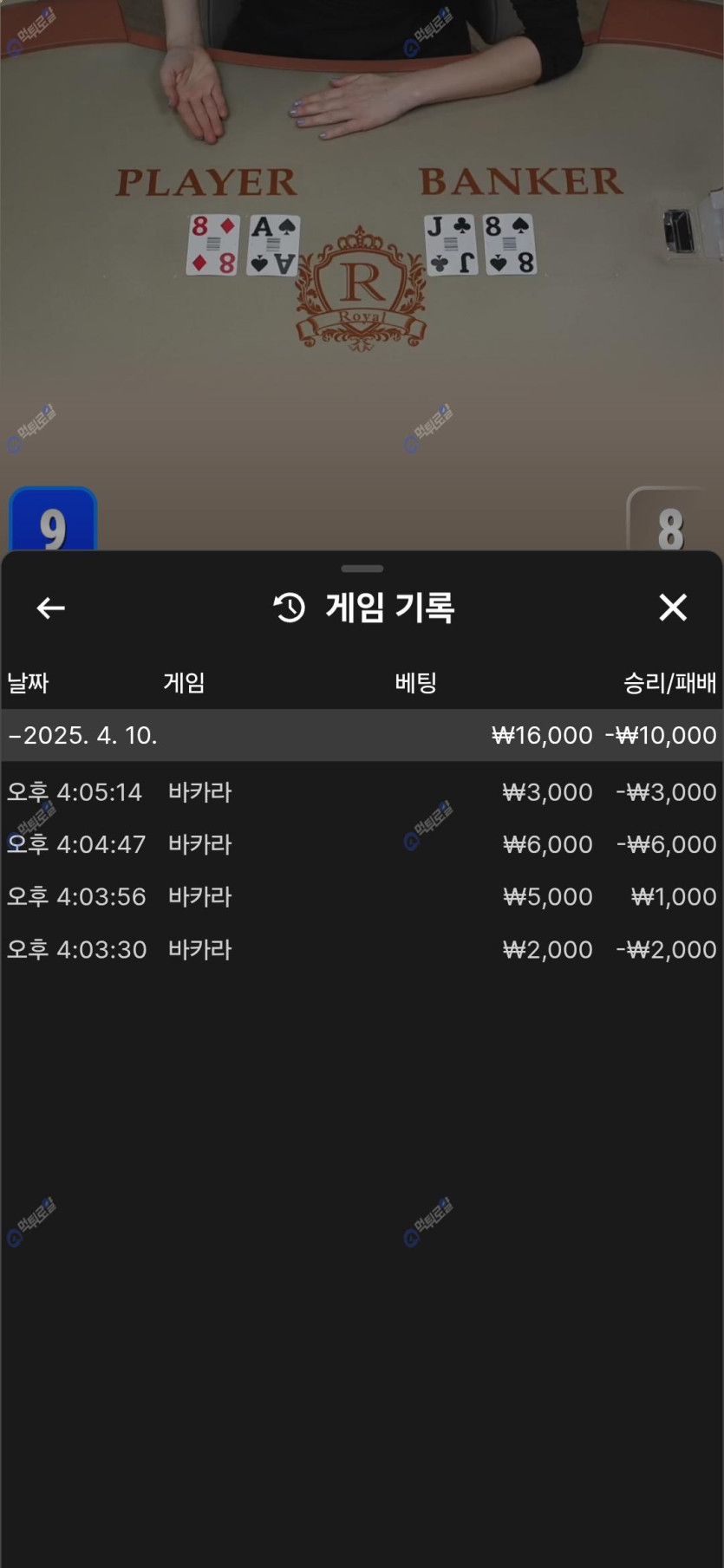Viewport: 724px width, 1568px height.
Task: Open the 오후 4:05:14 바카라 record
Action: [361, 792]
